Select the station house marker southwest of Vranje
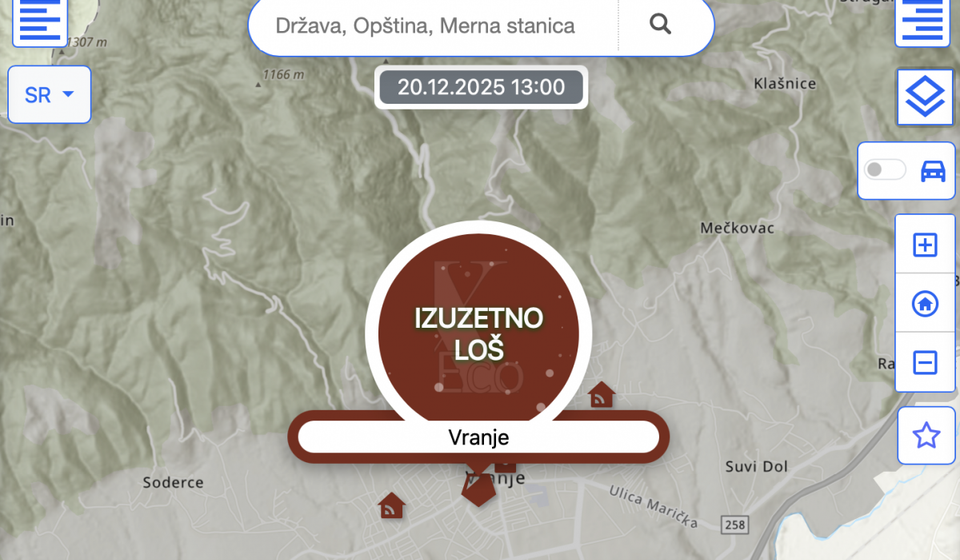The width and height of the screenshot is (960, 560). [x=391, y=506]
